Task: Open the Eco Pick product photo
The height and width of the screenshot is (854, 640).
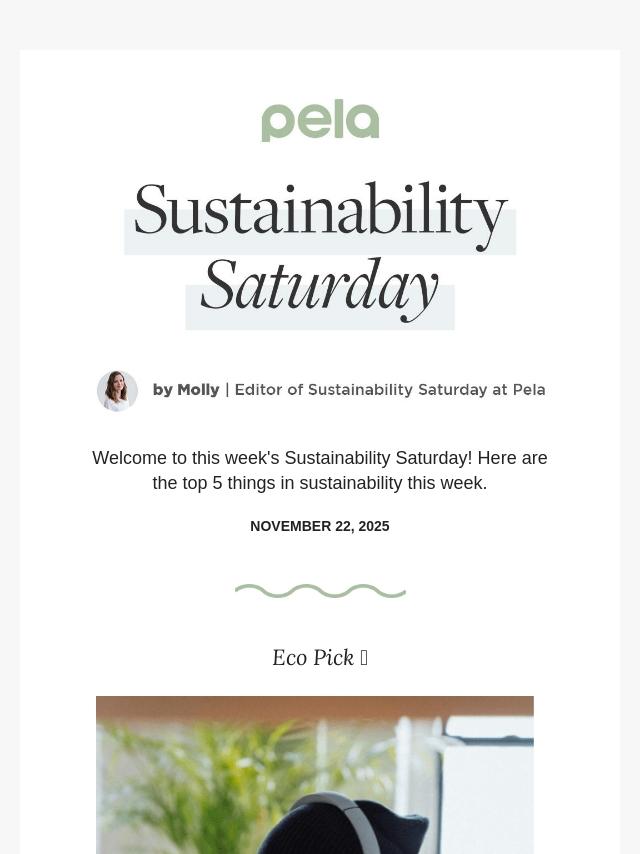Action: (x=315, y=774)
